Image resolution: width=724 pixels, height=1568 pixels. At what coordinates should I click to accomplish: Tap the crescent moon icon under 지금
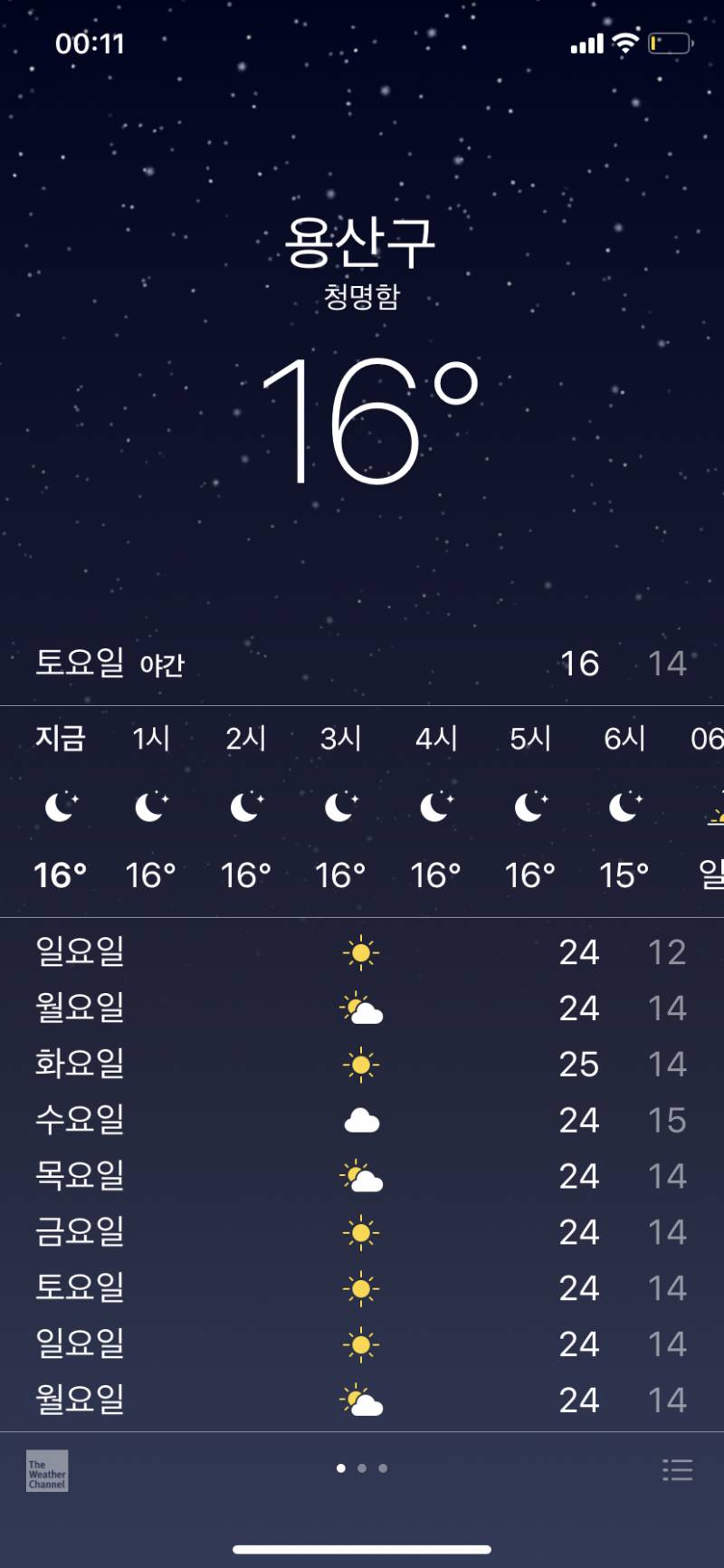pos(60,806)
